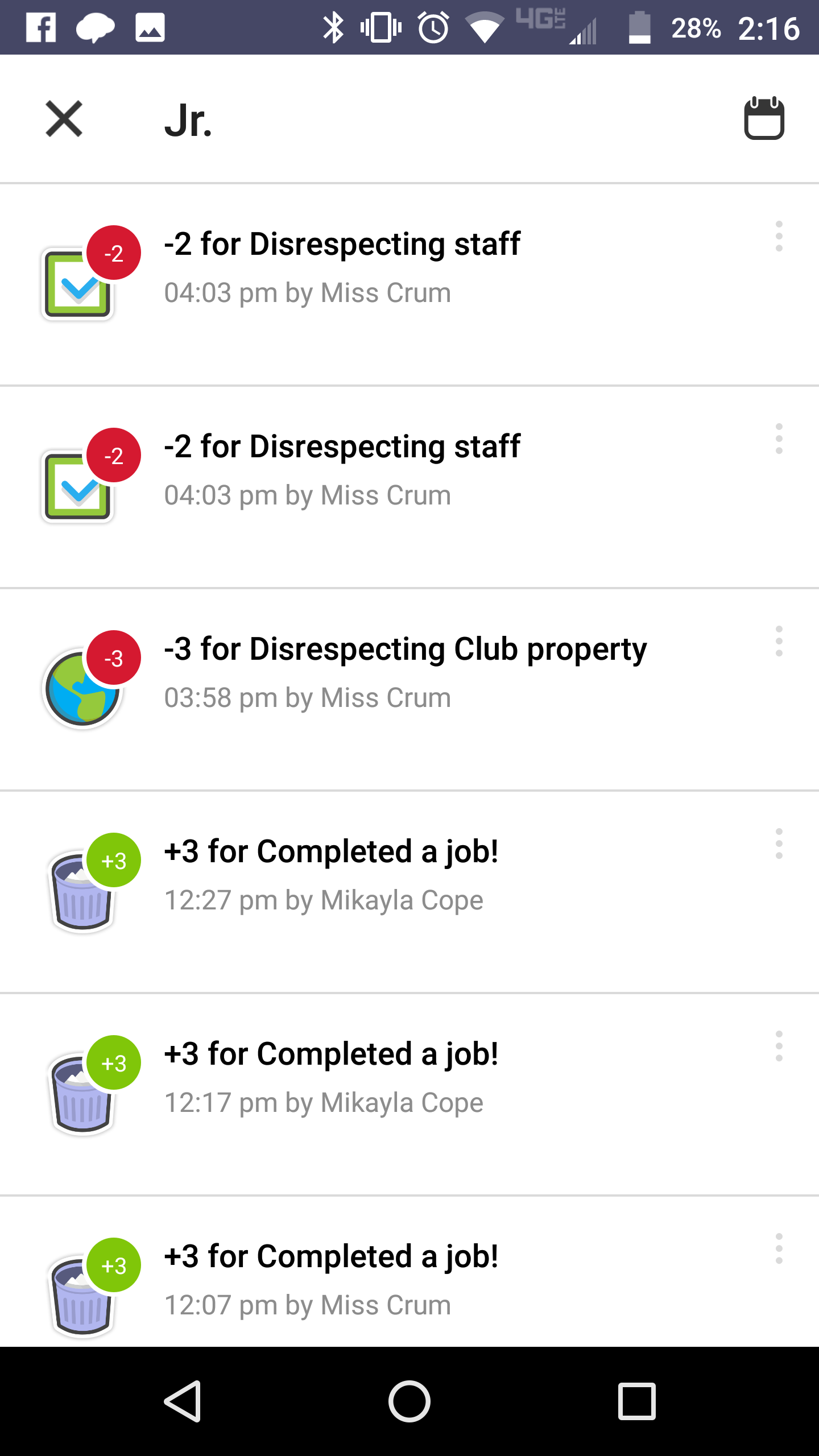
Task: Open the calendar icon at top right
Action: coord(764,119)
